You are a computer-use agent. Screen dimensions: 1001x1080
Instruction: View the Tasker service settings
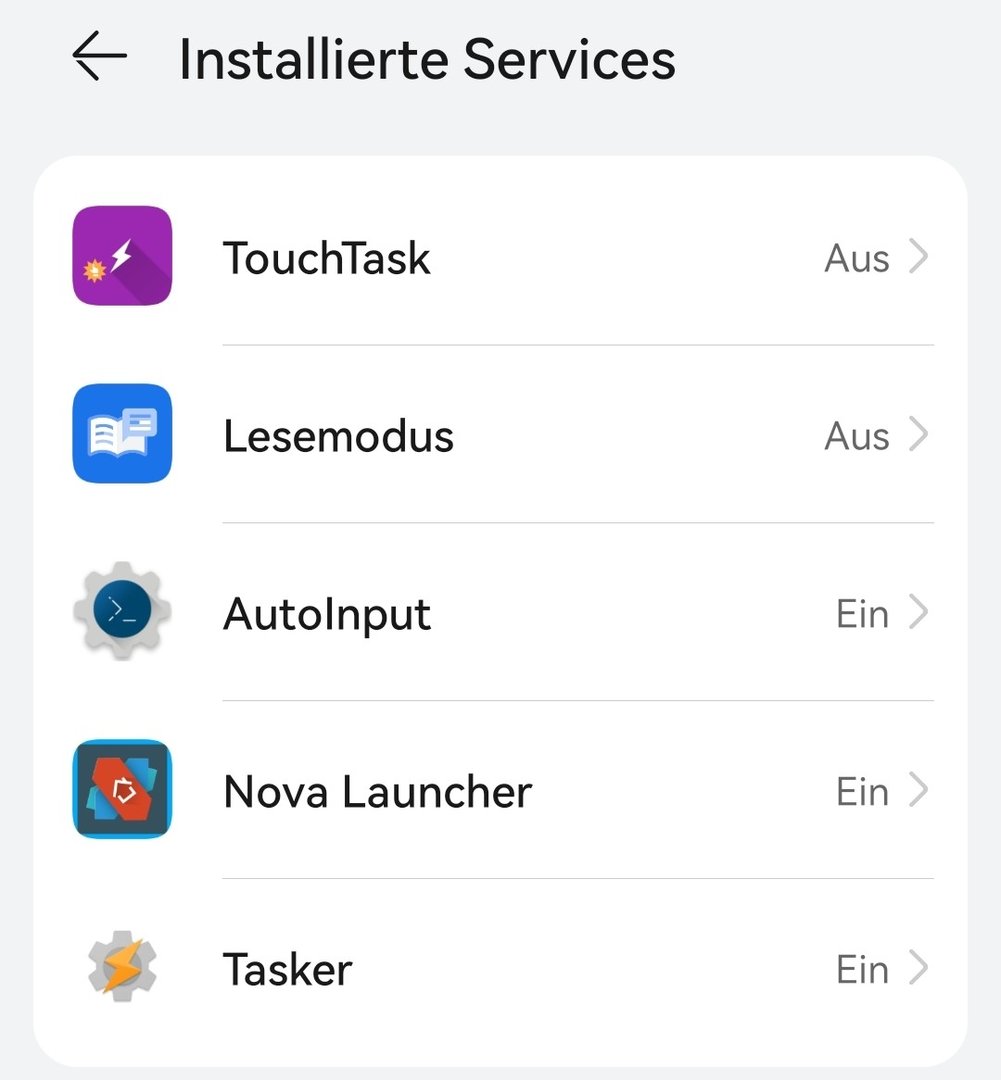click(x=500, y=970)
